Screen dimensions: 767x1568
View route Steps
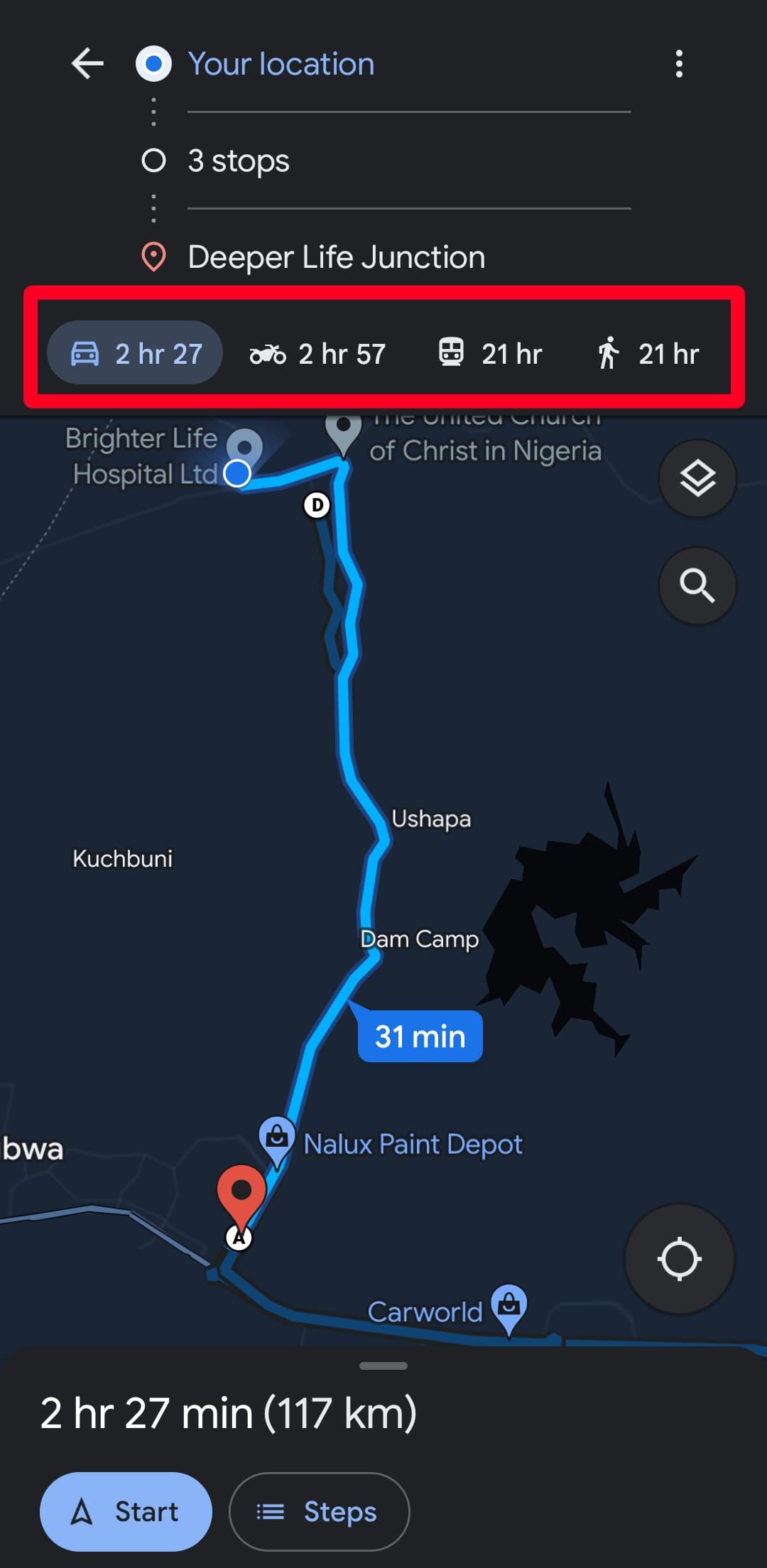click(x=319, y=1511)
